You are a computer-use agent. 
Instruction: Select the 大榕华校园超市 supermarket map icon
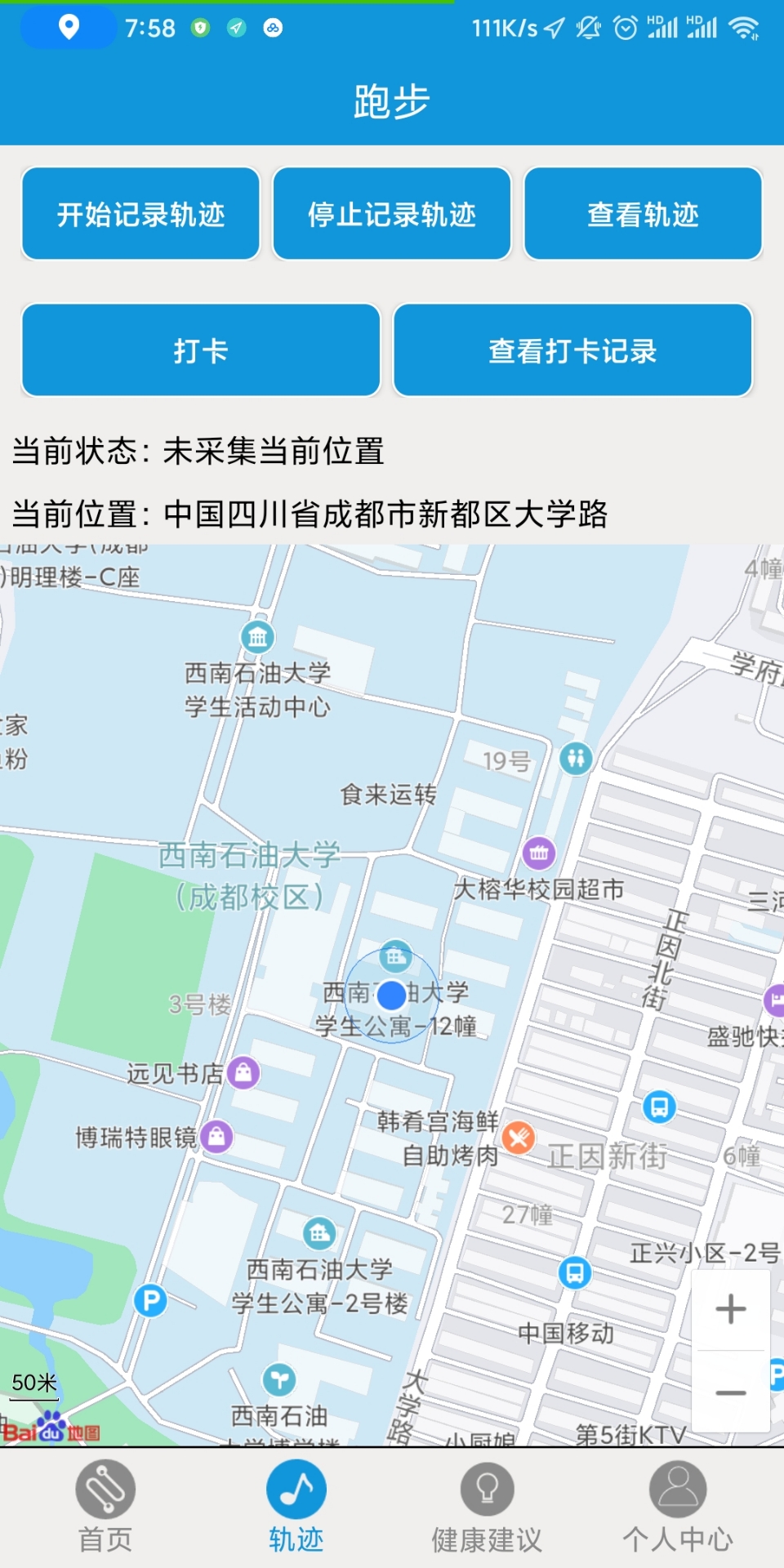click(539, 853)
